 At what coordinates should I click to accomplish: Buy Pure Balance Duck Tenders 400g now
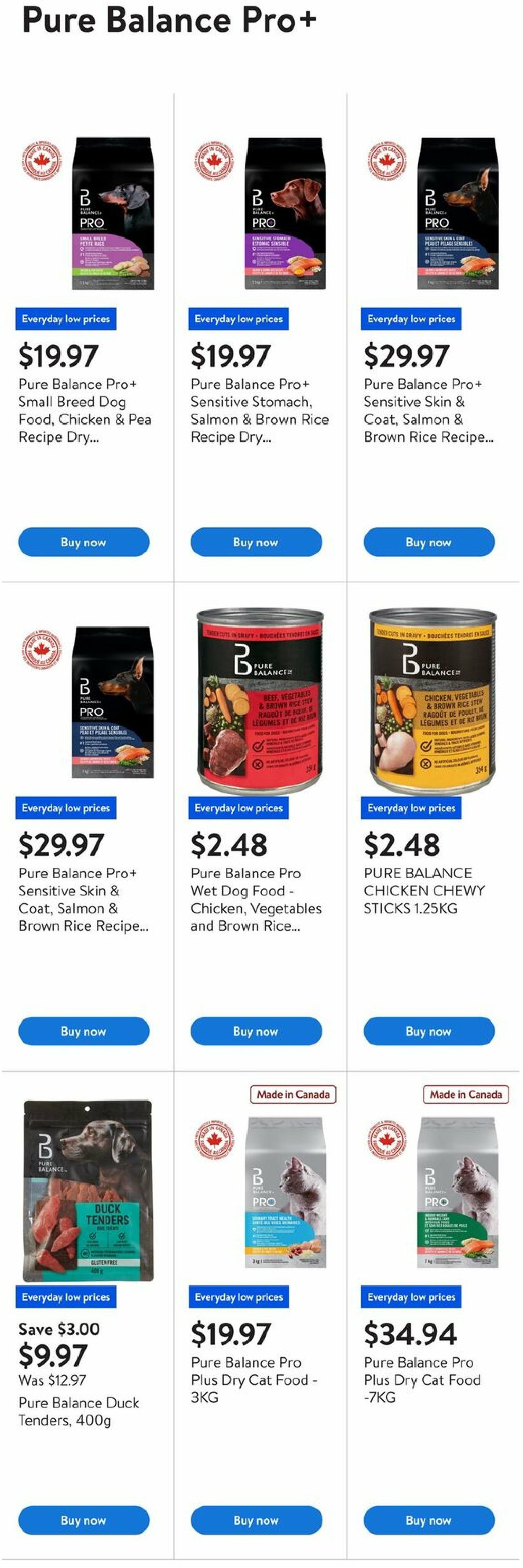click(x=83, y=1520)
